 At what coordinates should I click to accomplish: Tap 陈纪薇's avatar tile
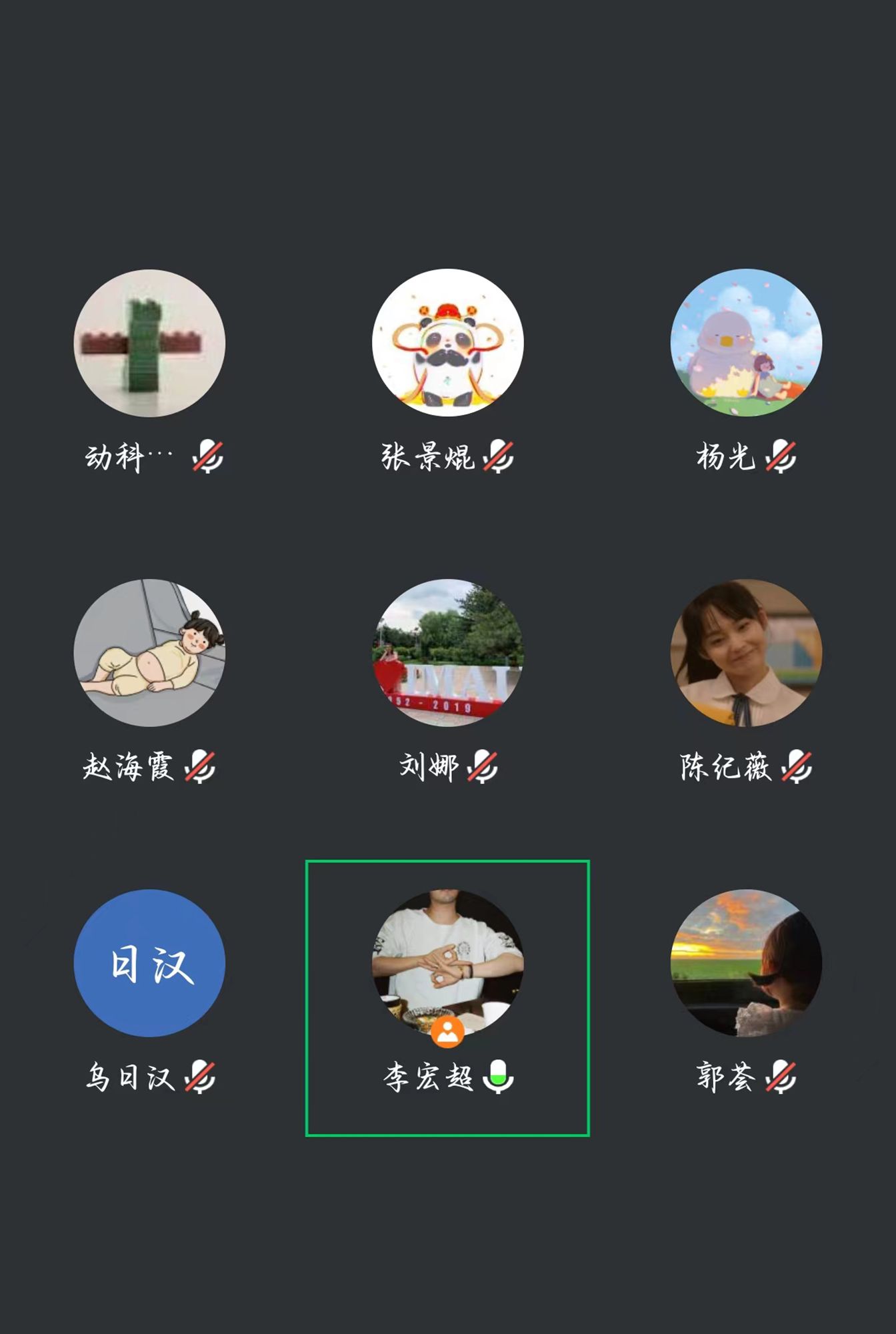746,652
